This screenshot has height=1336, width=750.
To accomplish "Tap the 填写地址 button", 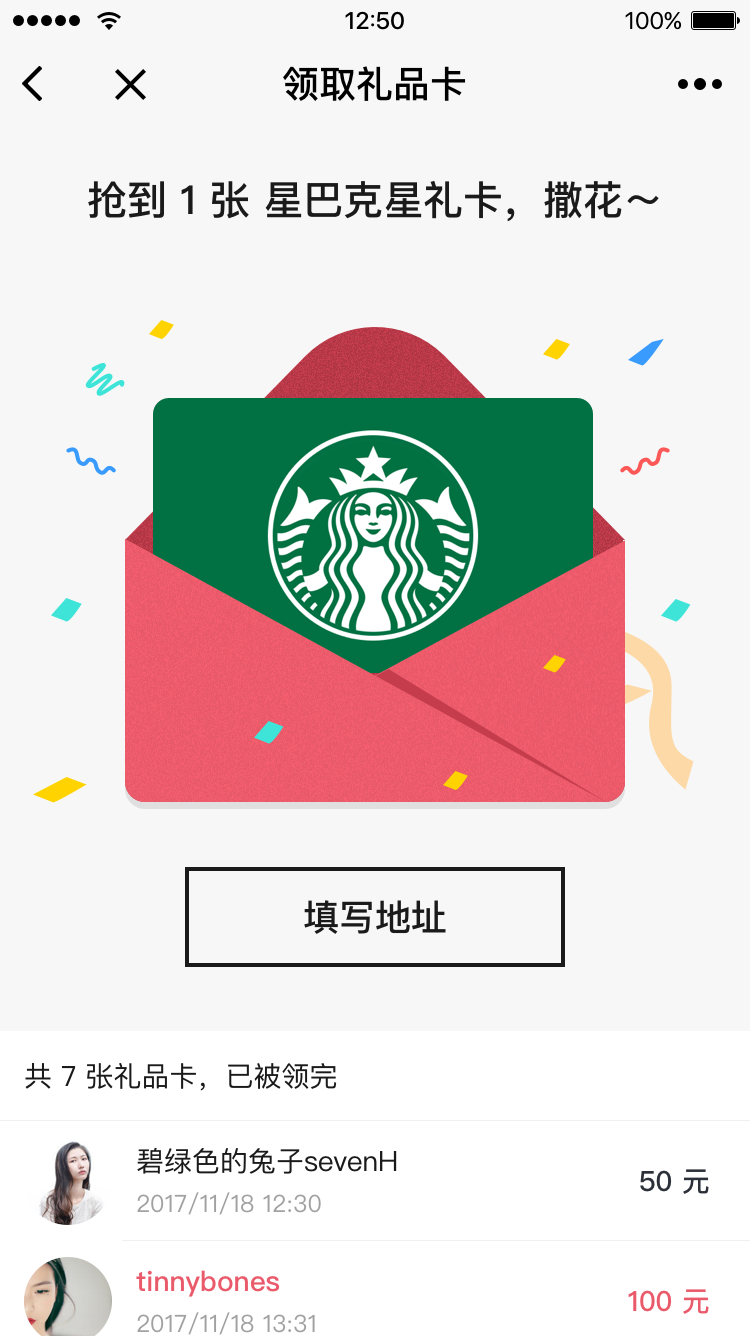I will point(375,916).
